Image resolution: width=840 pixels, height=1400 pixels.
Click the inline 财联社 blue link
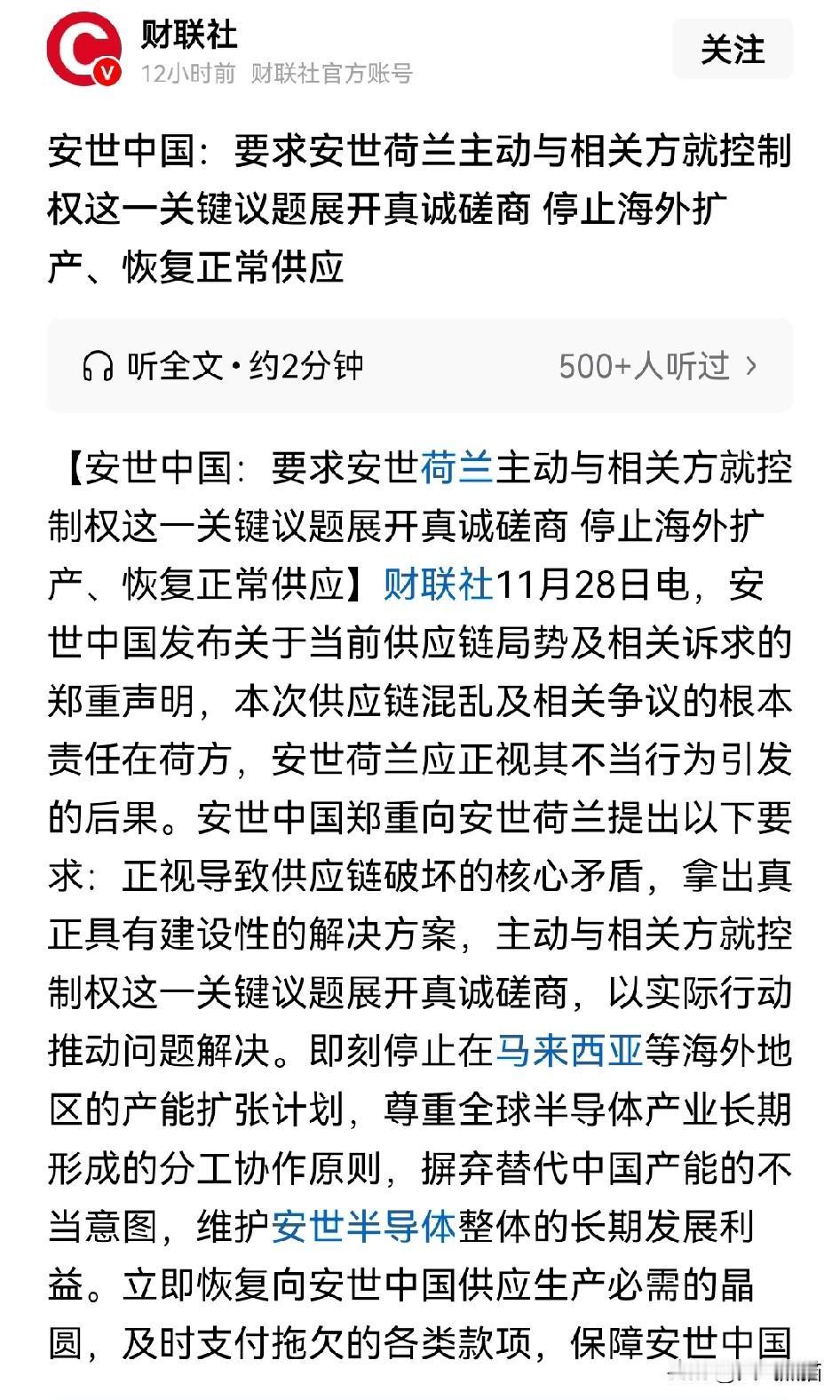click(x=437, y=582)
